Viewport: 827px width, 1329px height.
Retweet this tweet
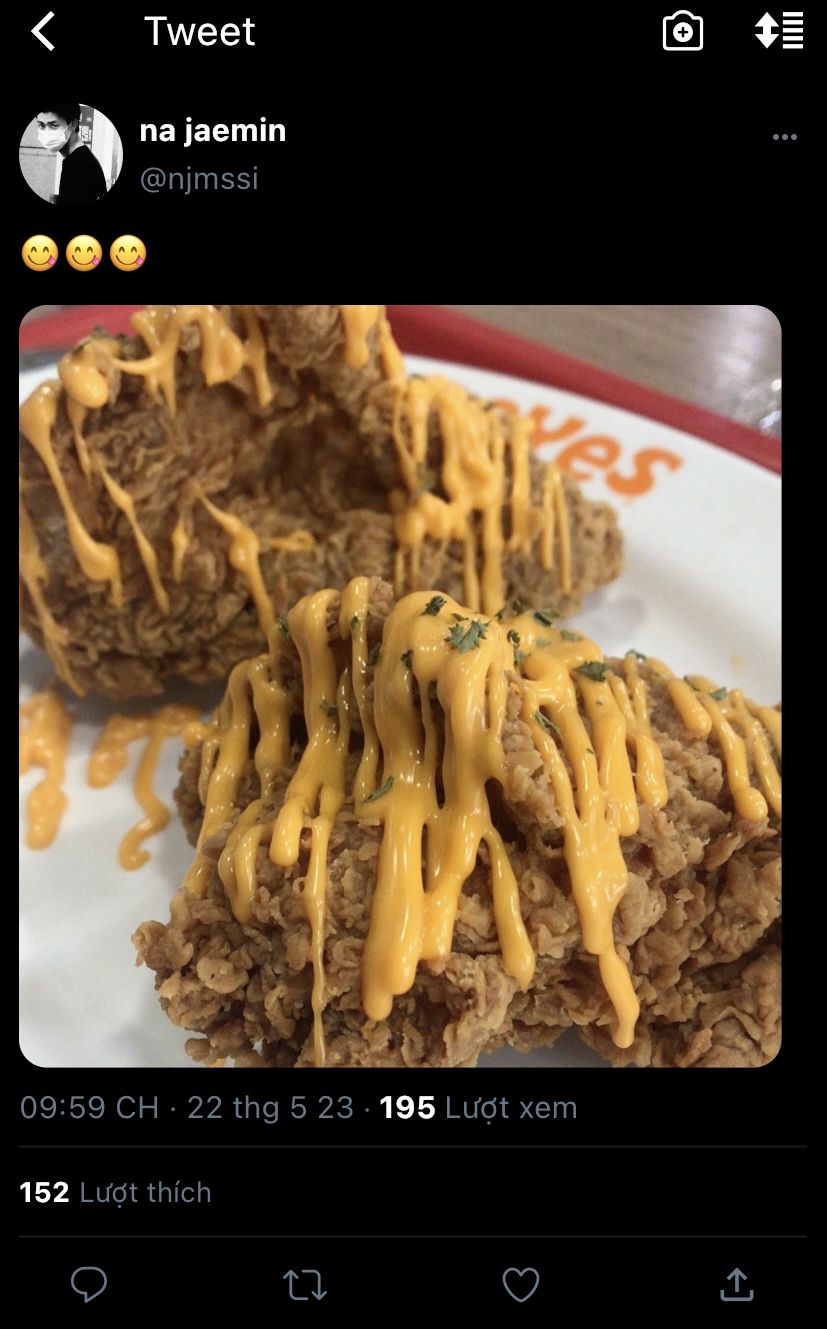click(x=305, y=1285)
